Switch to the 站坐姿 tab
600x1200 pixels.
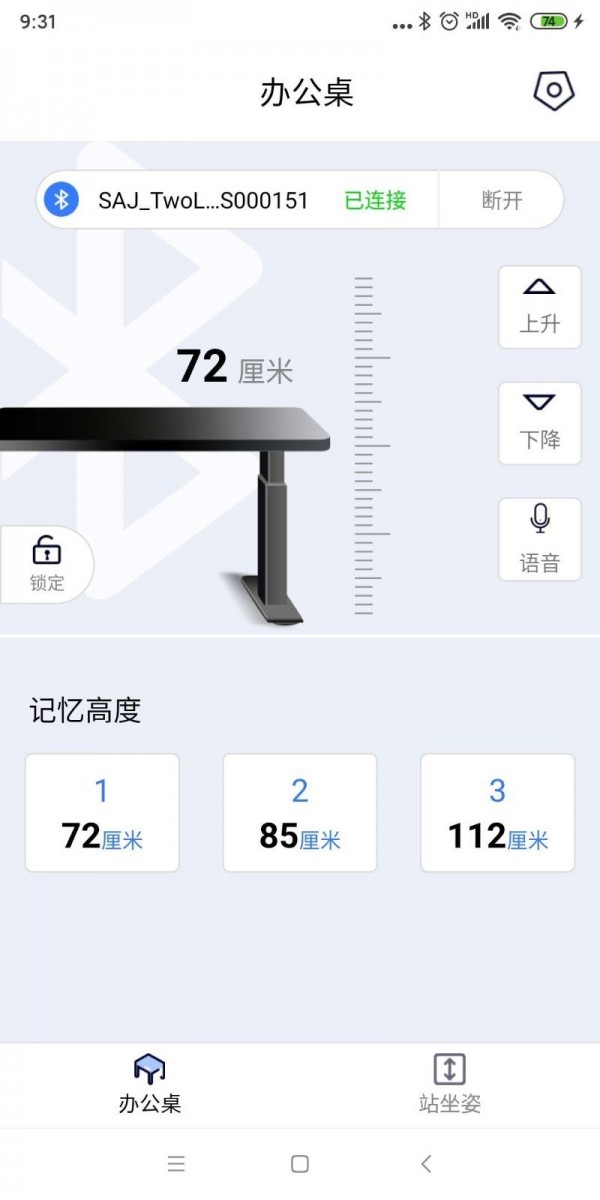[x=450, y=1083]
